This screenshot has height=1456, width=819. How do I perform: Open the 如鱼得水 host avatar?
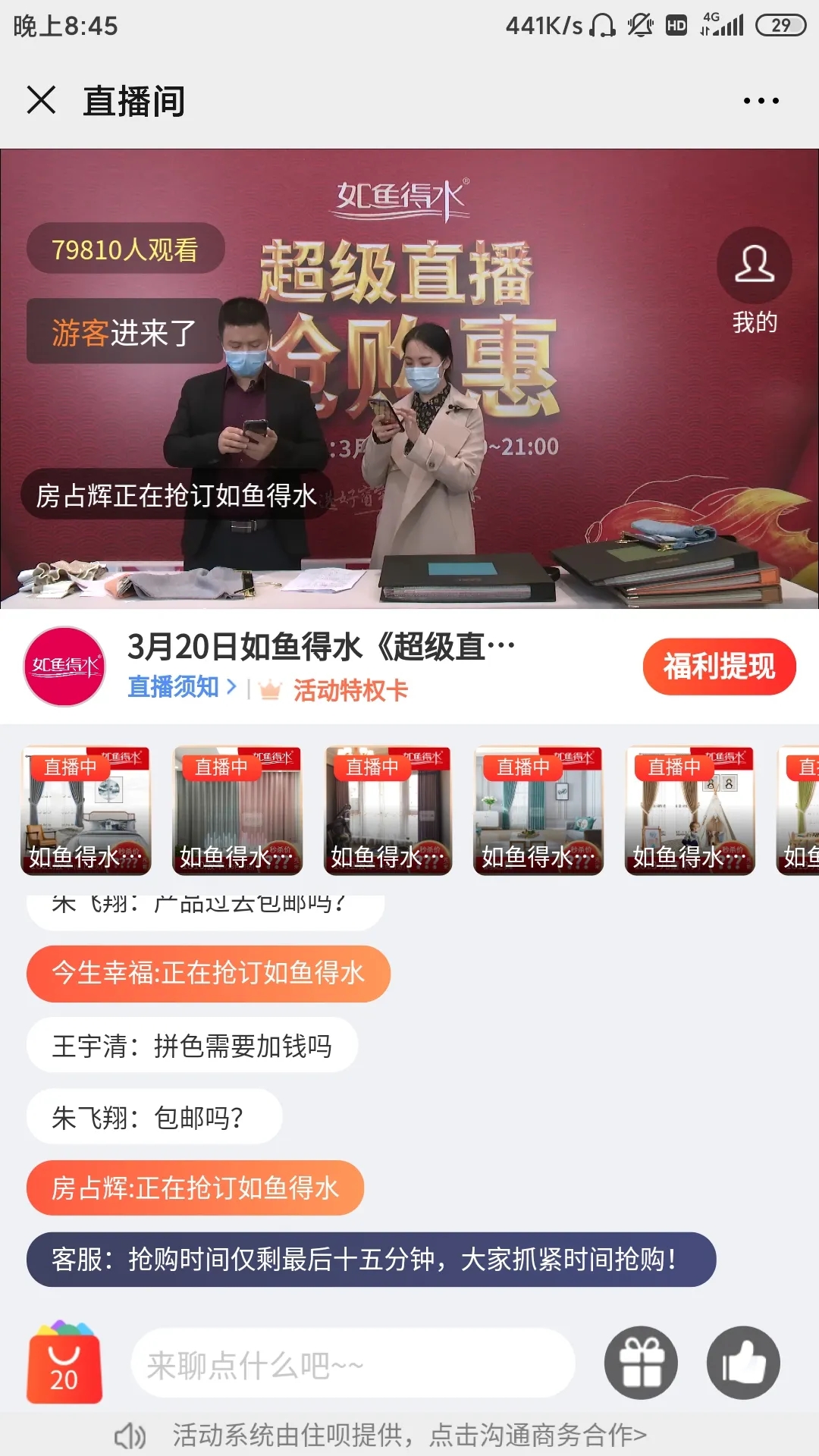[65, 667]
